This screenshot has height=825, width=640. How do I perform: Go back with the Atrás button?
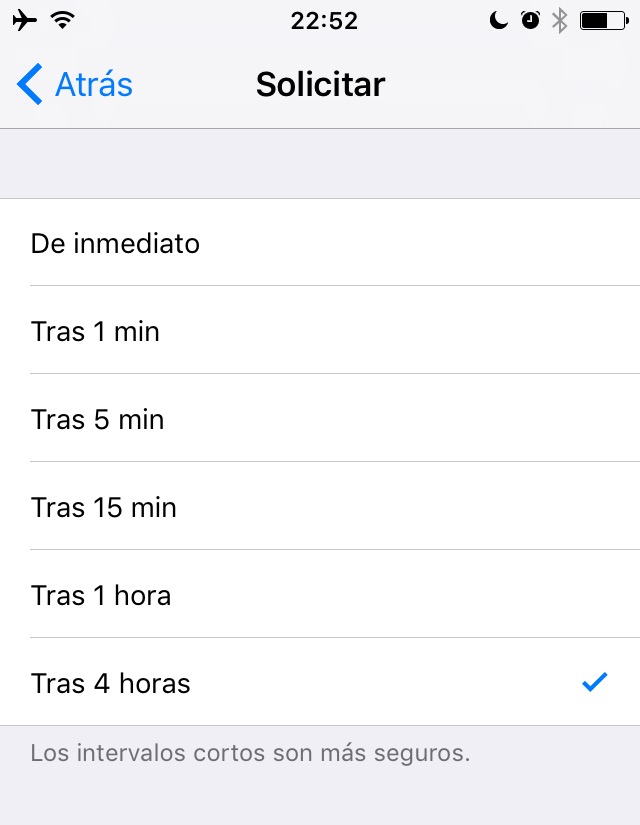coord(75,85)
